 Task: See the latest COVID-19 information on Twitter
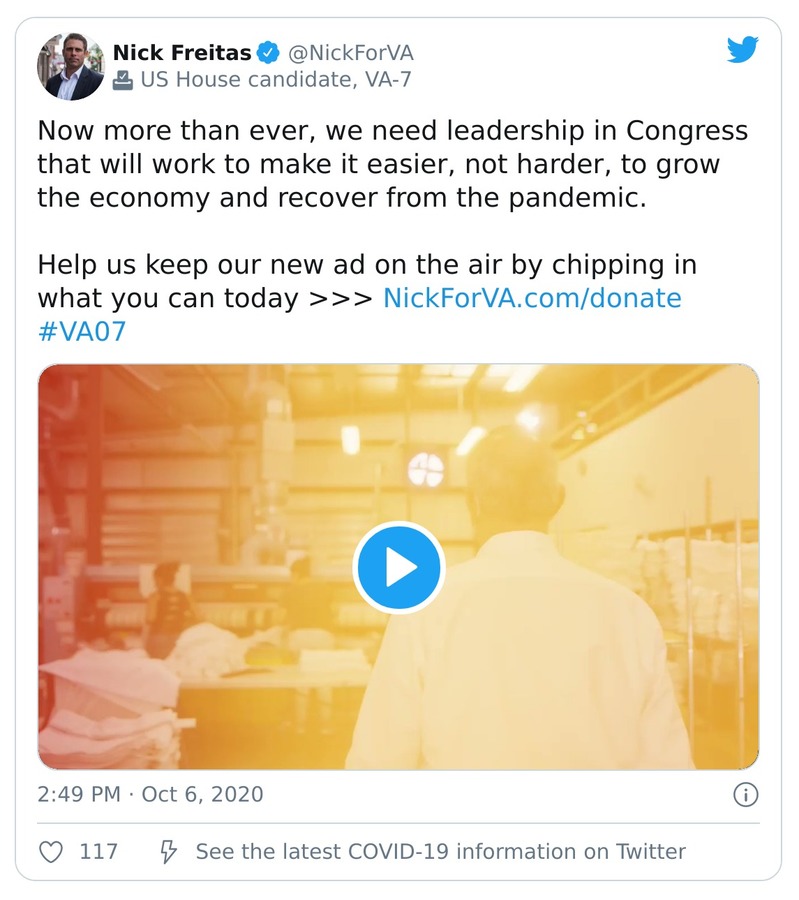coord(440,852)
